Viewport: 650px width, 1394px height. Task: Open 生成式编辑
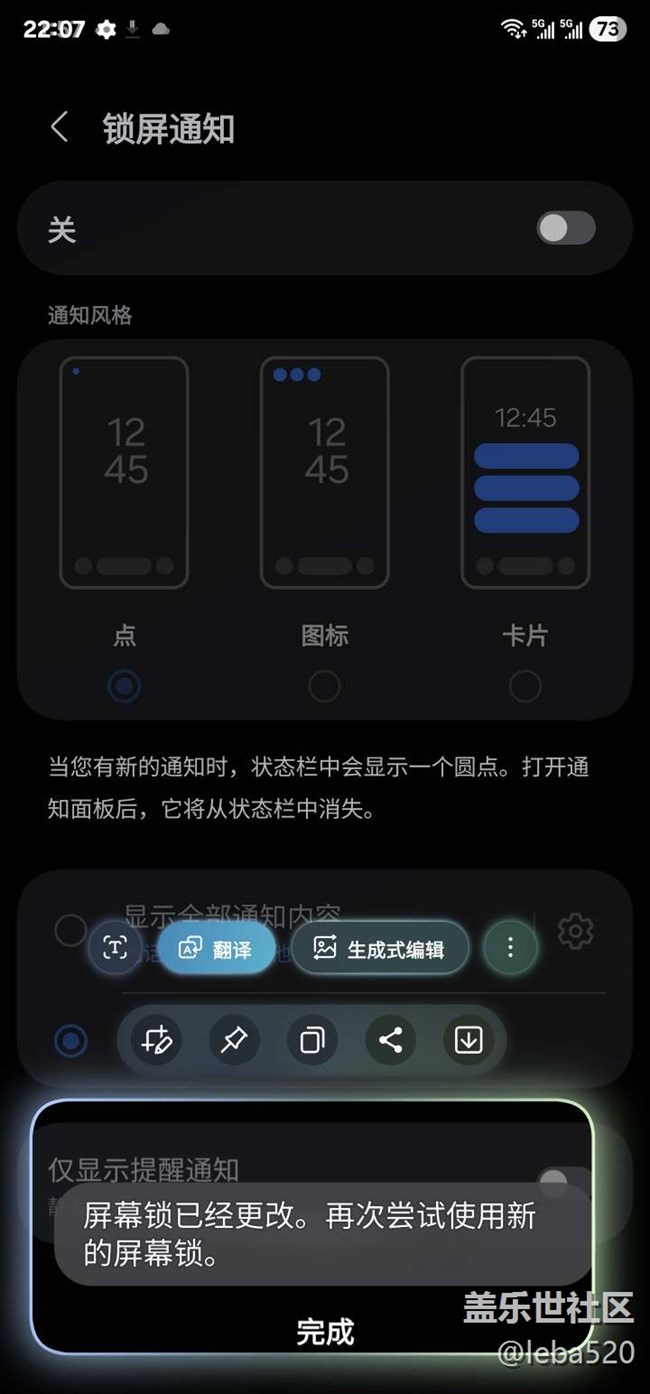coord(380,949)
